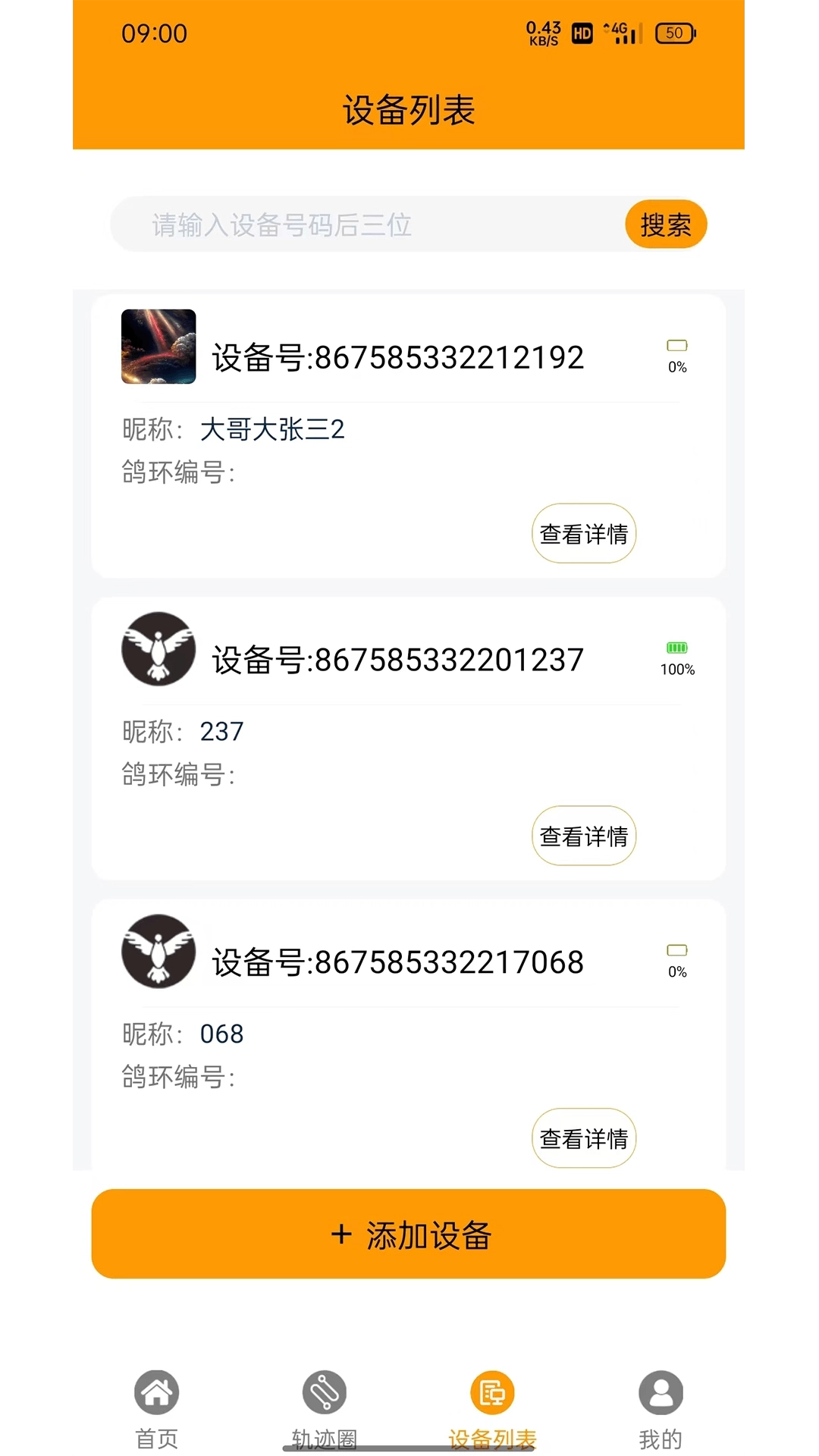The image size is (819, 1456).
Task: Tap the 设备列表 device list icon
Action: (x=492, y=1392)
